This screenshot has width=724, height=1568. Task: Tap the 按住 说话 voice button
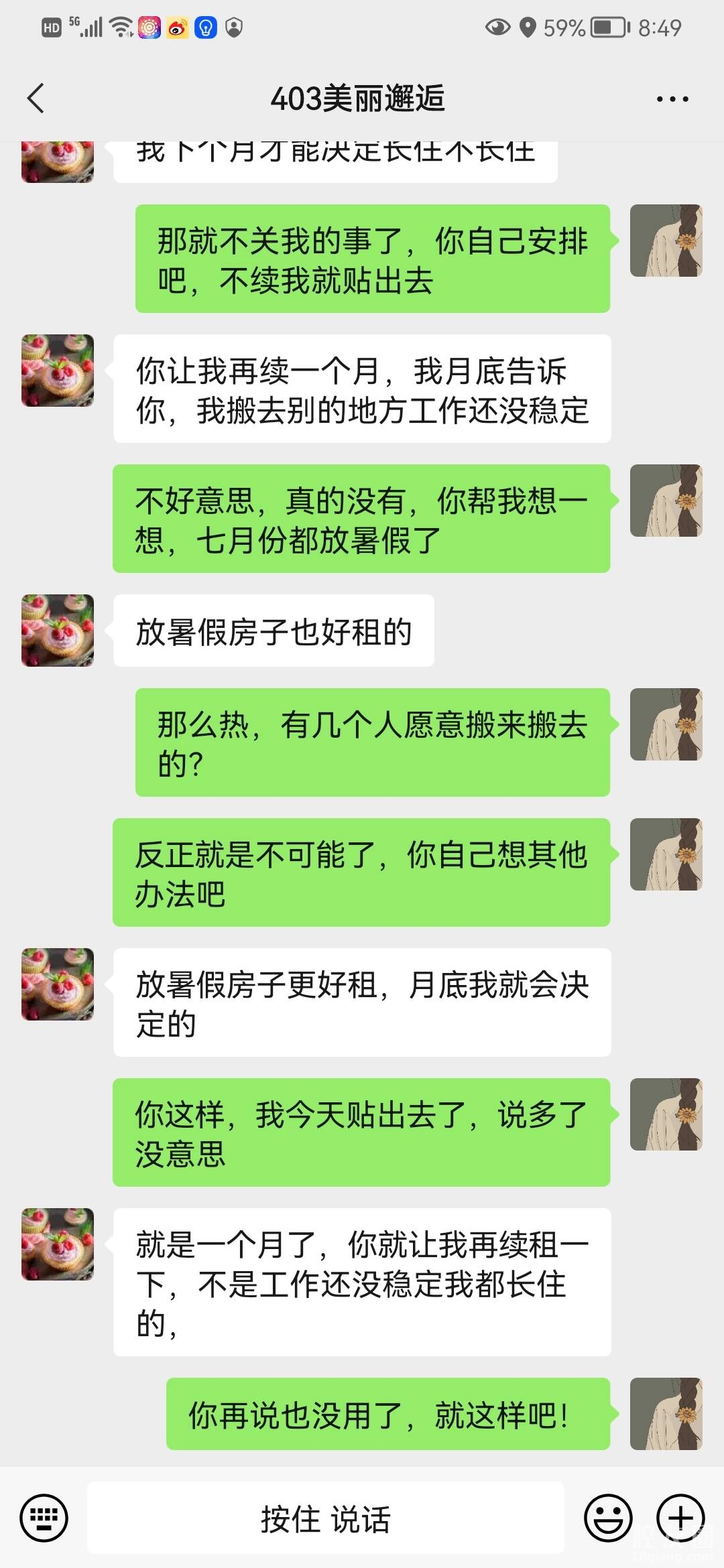326,1518
